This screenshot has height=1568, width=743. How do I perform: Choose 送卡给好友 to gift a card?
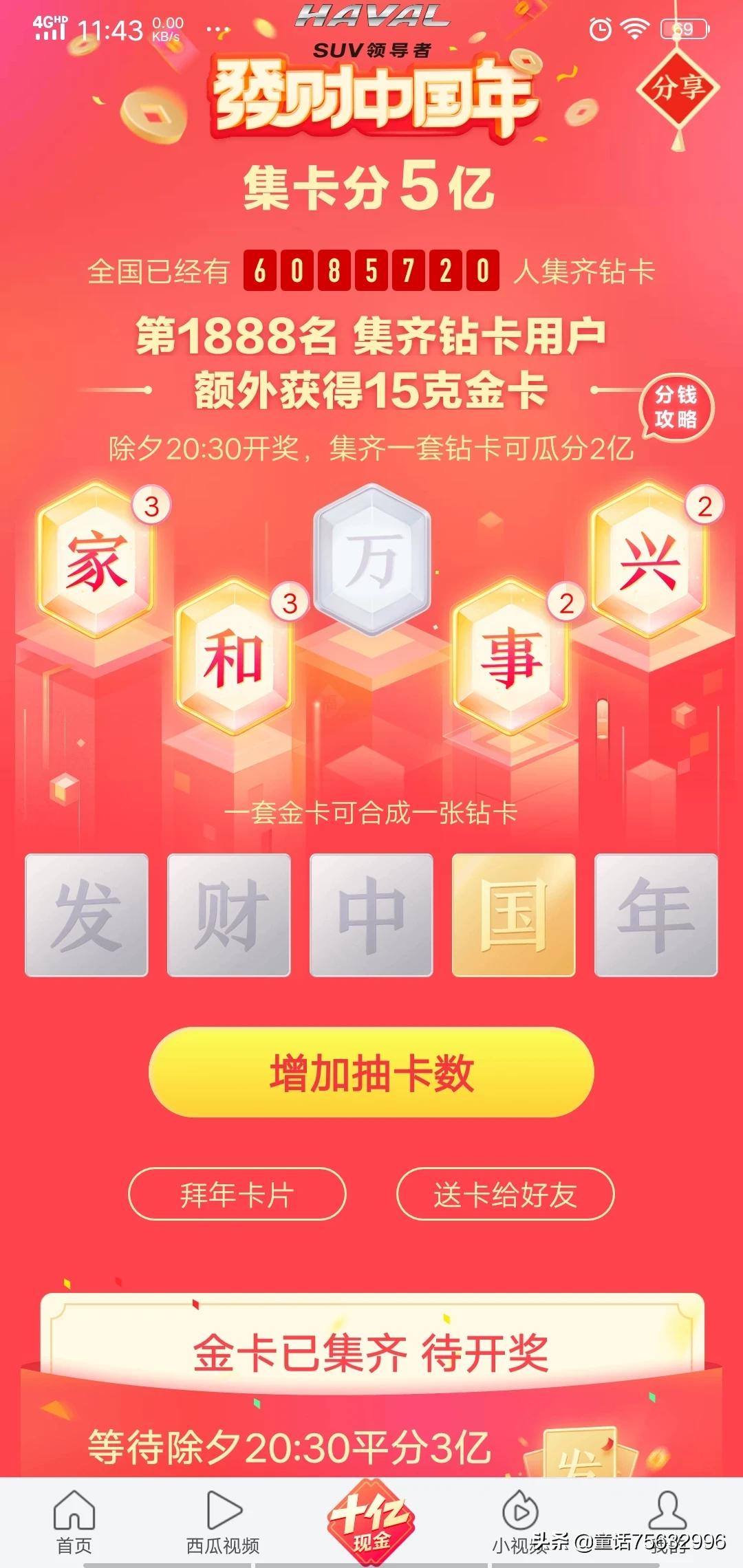505,1194
